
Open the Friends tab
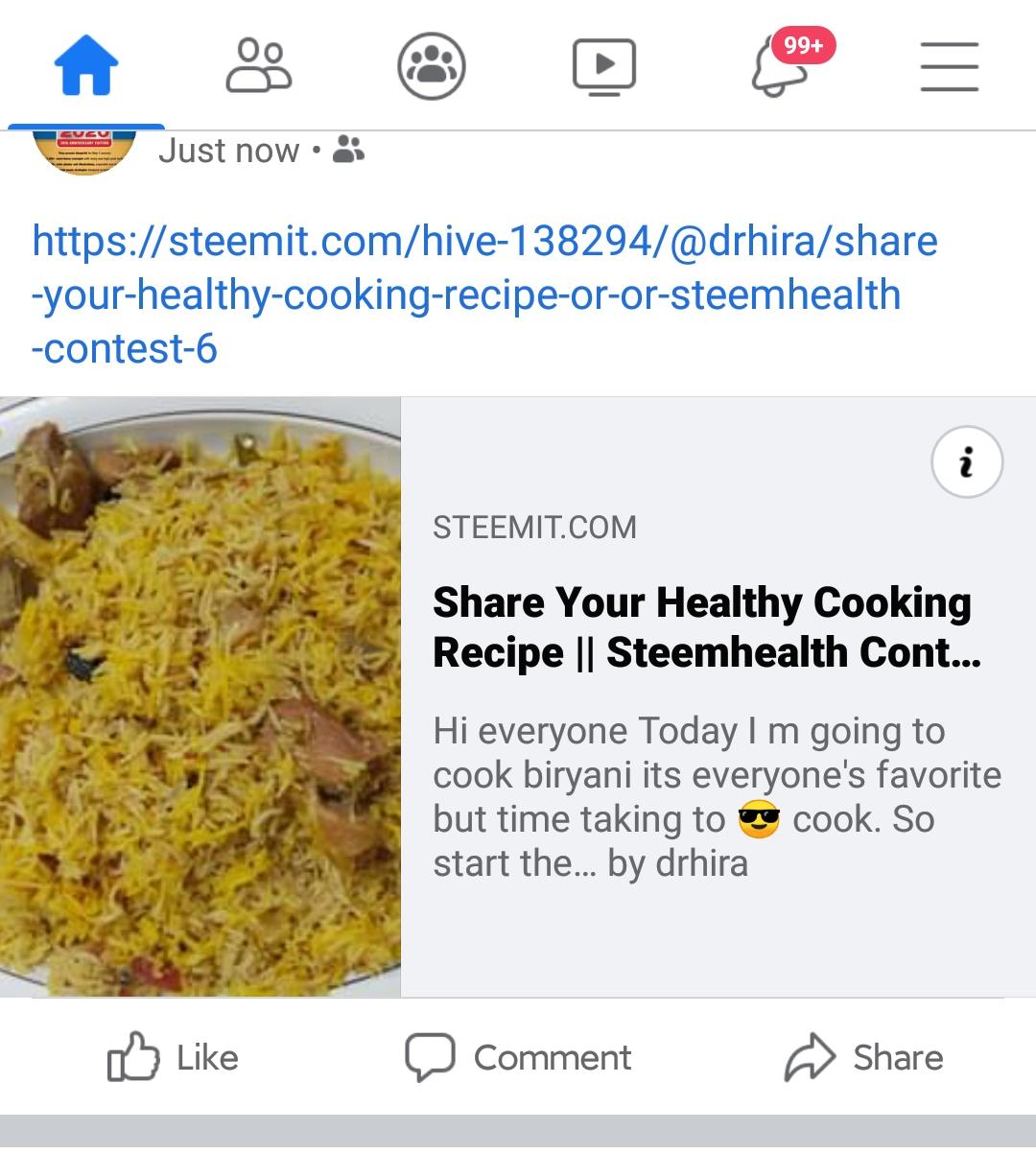click(258, 66)
